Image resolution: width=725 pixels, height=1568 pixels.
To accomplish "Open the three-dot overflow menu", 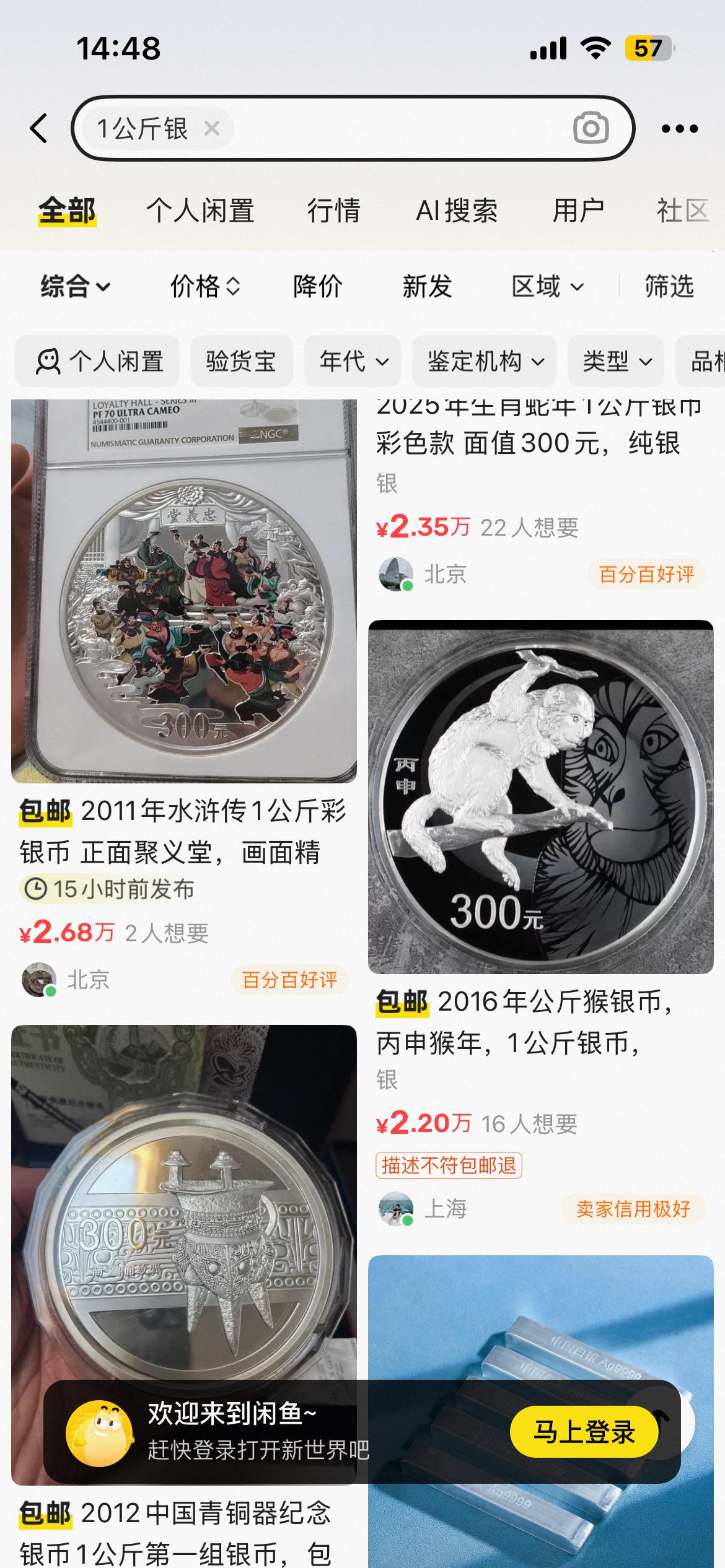I will 679,129.
